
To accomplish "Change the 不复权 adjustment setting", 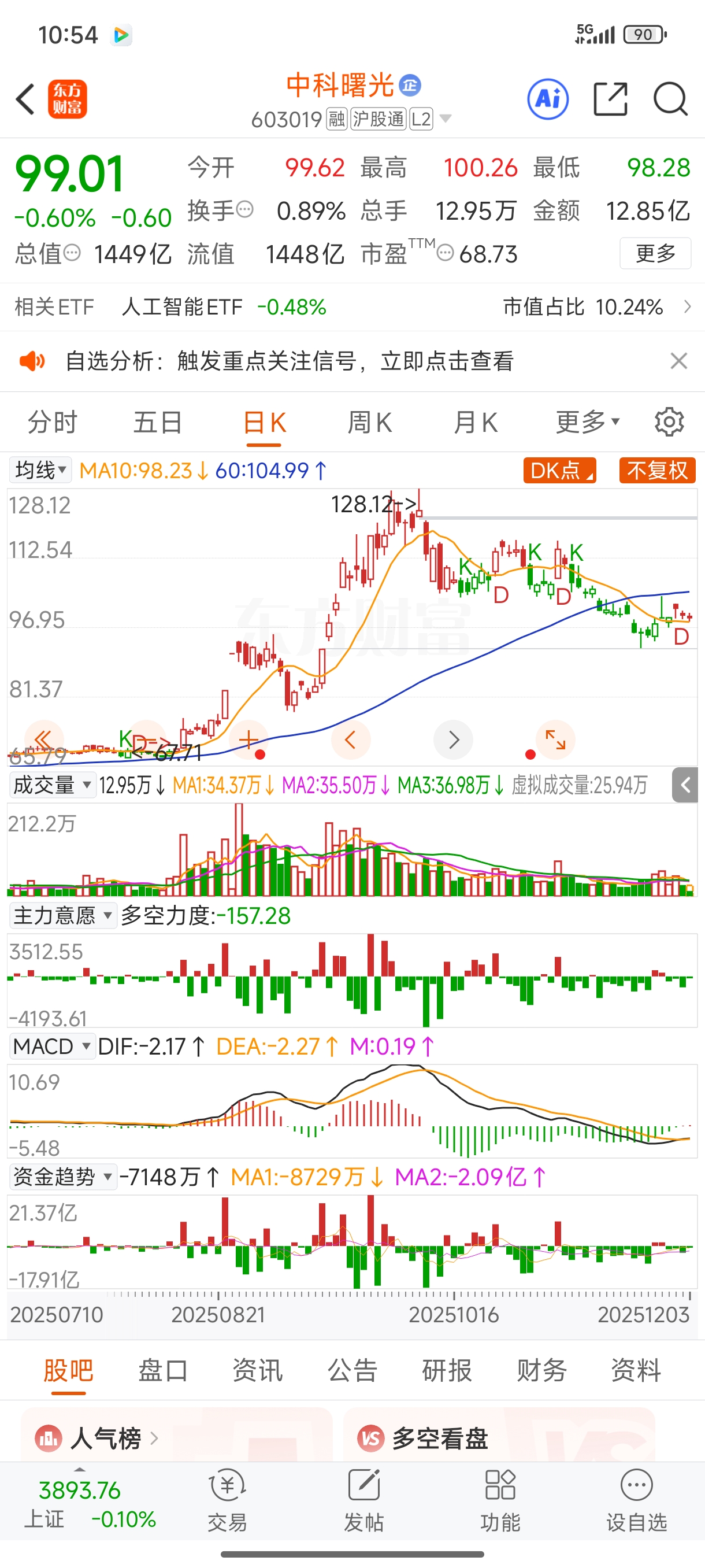I will click(657, 471).
